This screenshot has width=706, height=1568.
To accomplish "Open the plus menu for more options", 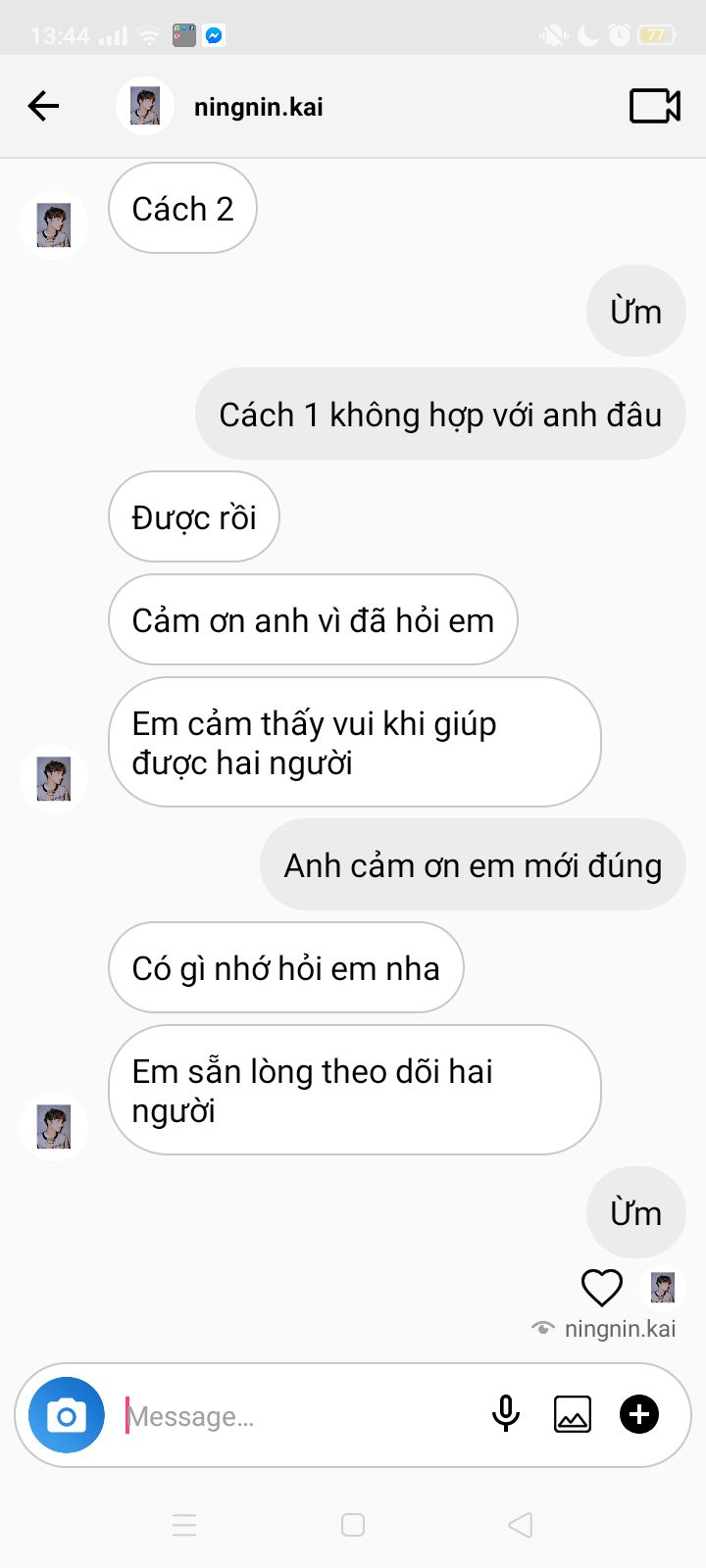I will (x=639, y=1414).
